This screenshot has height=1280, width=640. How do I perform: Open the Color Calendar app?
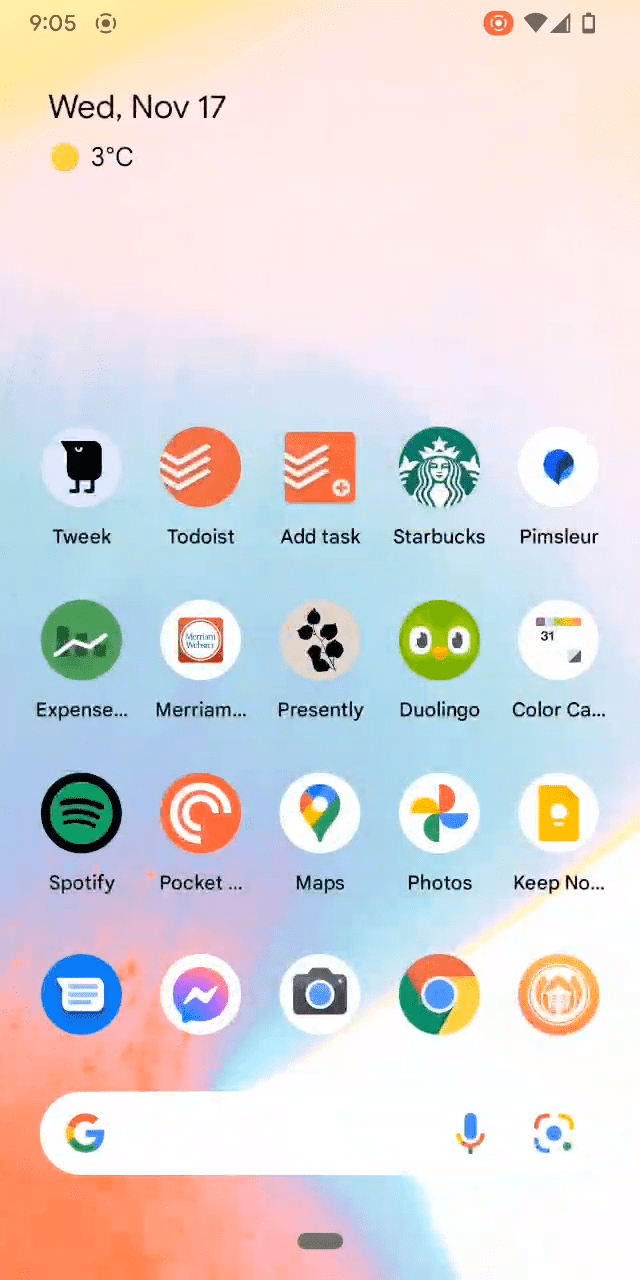tap(558, 640)
